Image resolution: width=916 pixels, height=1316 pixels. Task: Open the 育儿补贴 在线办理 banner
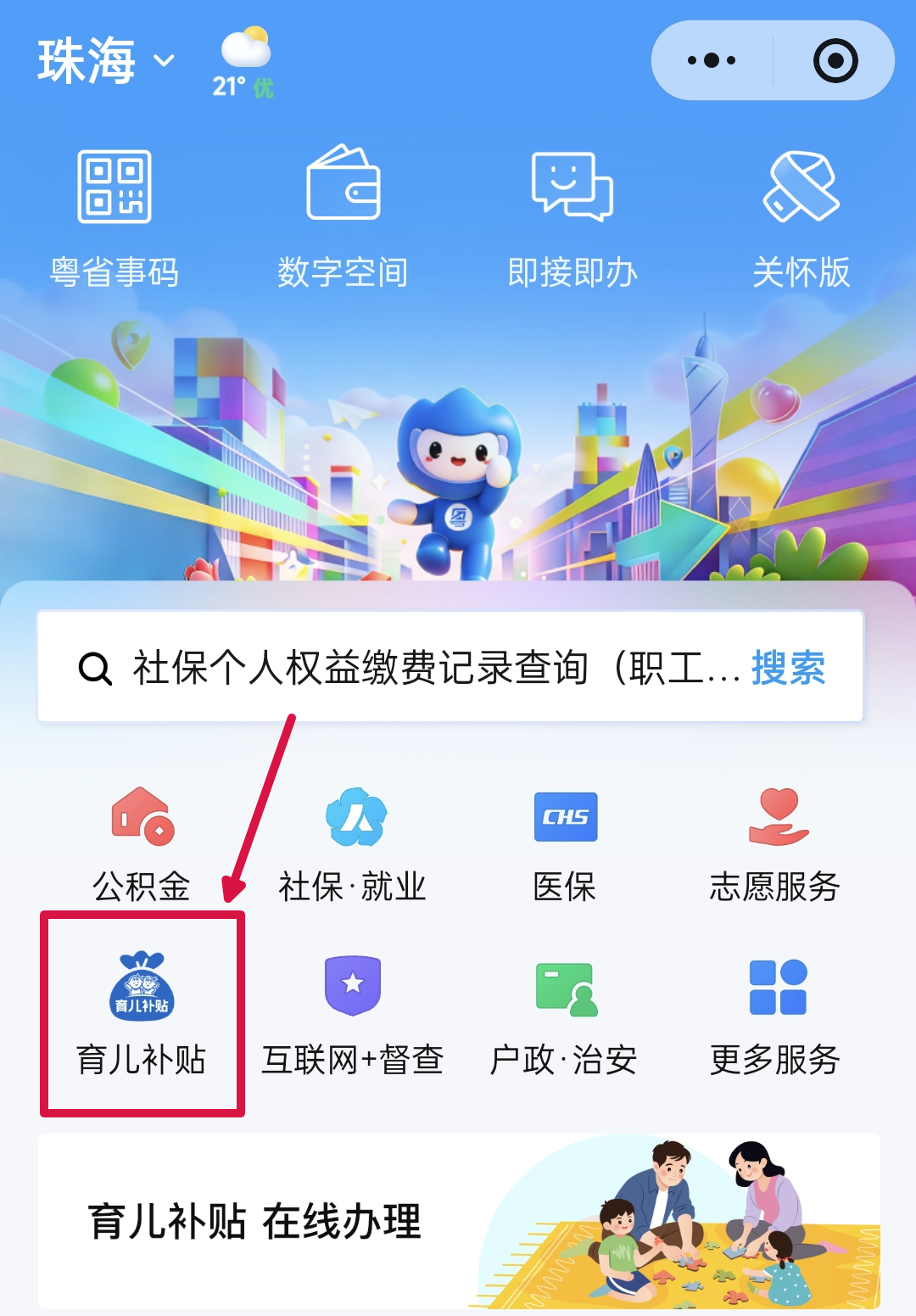point(458,1222)
